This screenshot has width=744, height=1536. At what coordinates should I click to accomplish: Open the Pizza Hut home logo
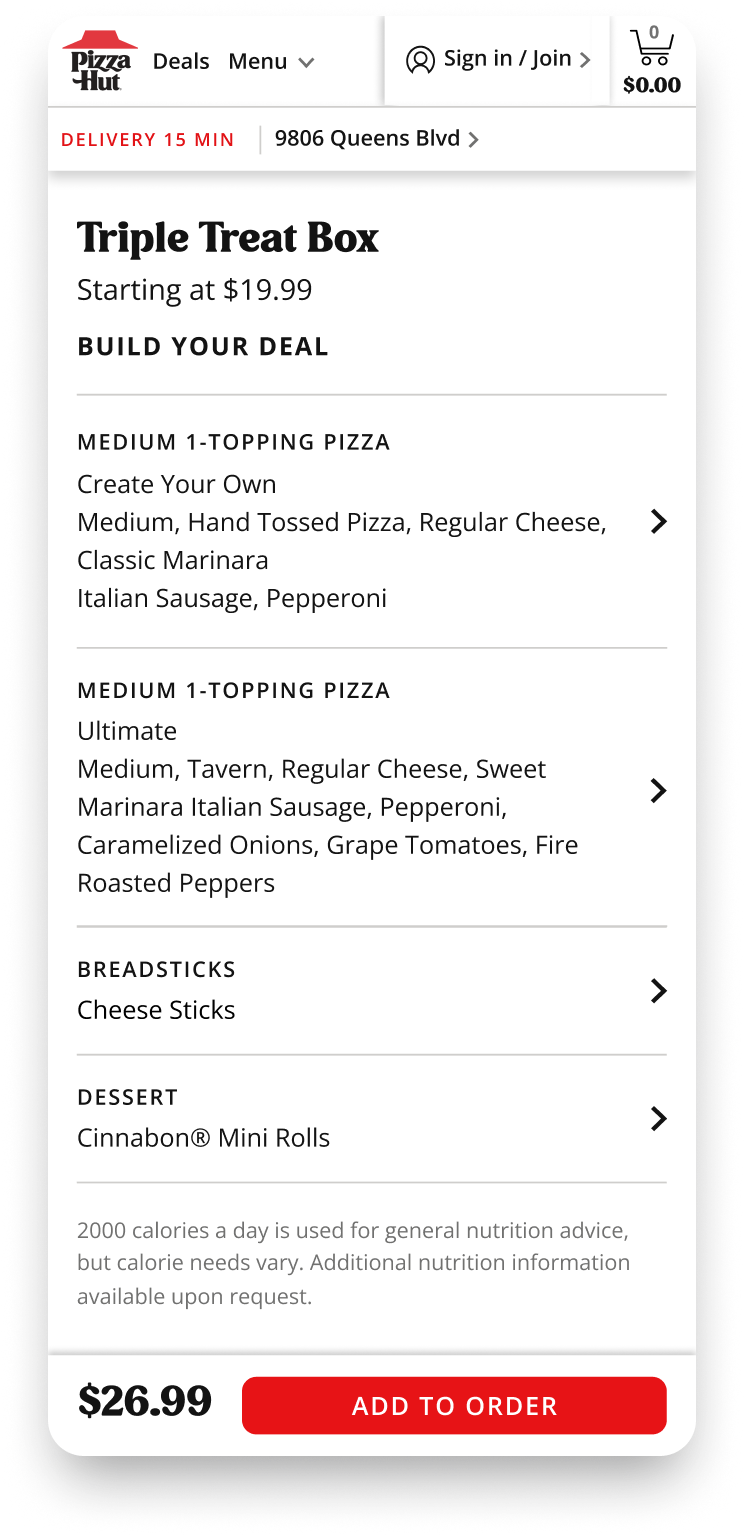point(100,61)
